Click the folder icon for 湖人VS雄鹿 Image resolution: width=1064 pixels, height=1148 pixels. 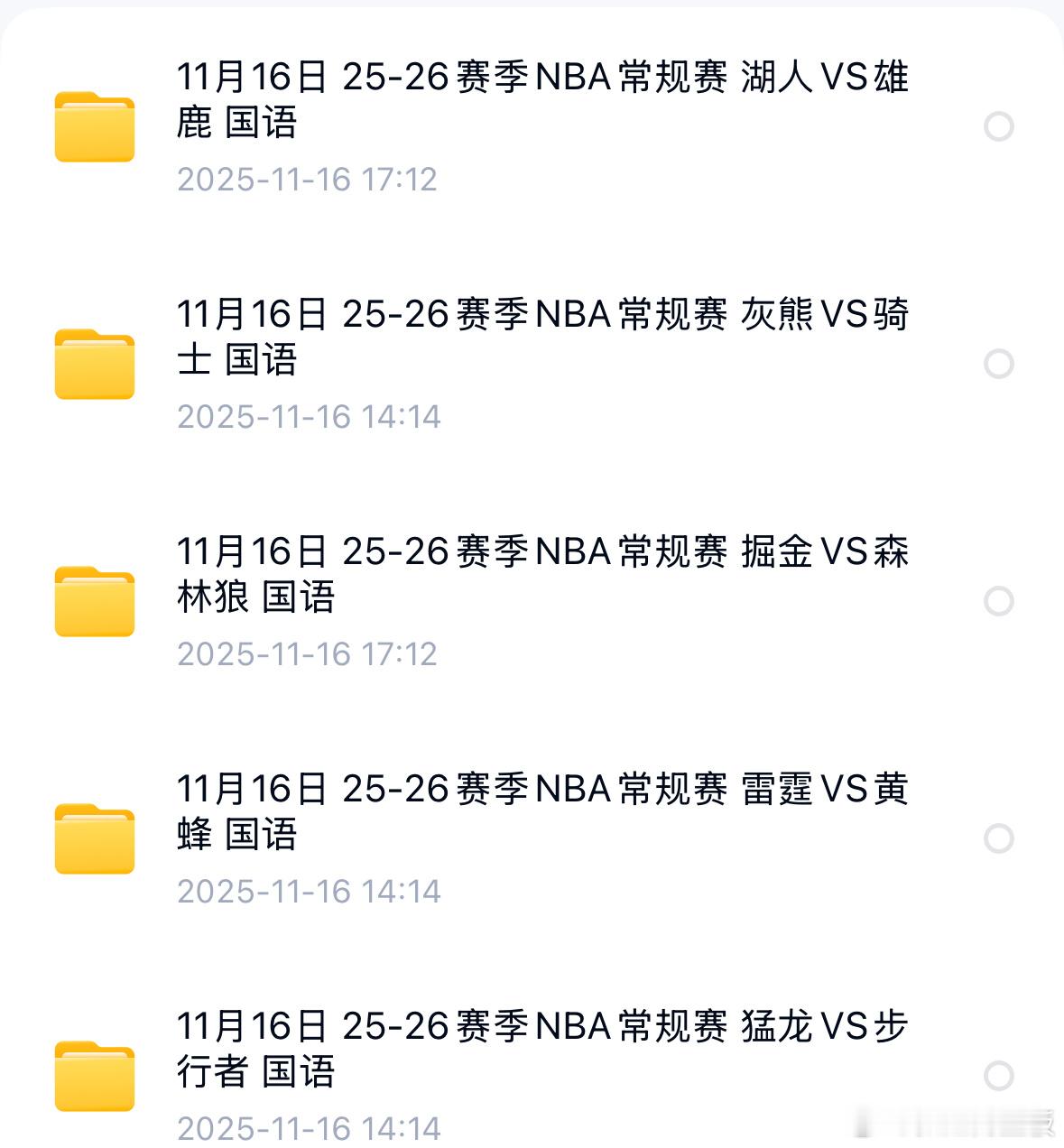(94, 126)
